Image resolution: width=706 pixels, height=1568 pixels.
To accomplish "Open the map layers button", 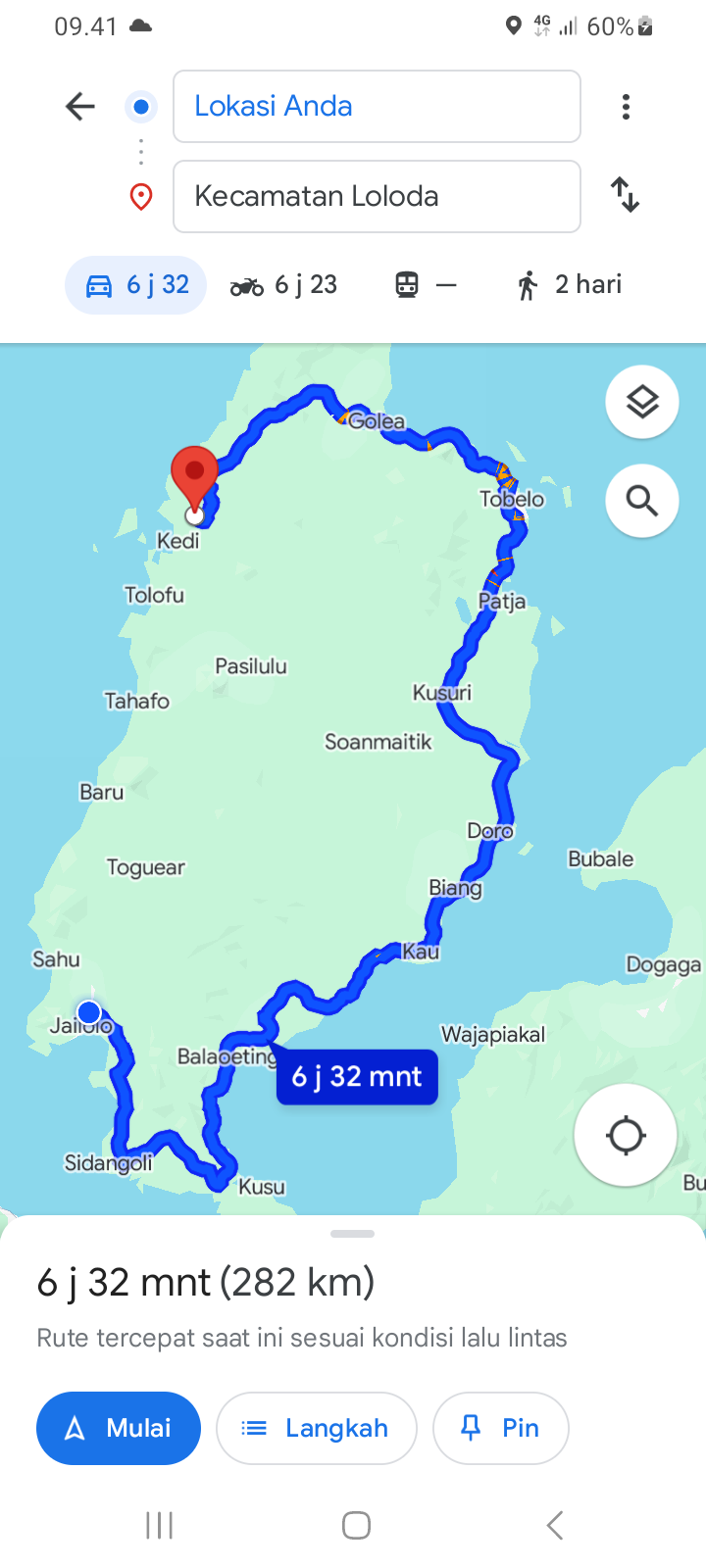I will click(x=642, y=402).
